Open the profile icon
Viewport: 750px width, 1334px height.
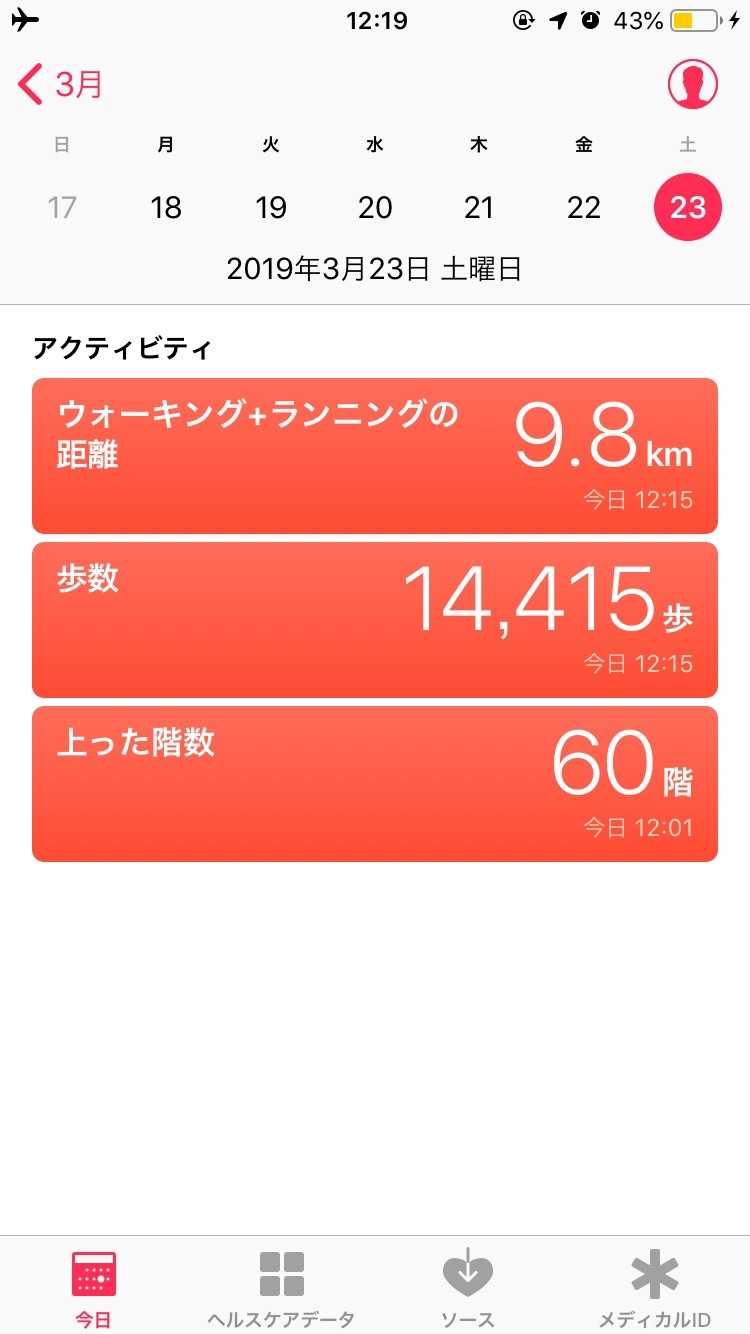[x=692, y=84]
